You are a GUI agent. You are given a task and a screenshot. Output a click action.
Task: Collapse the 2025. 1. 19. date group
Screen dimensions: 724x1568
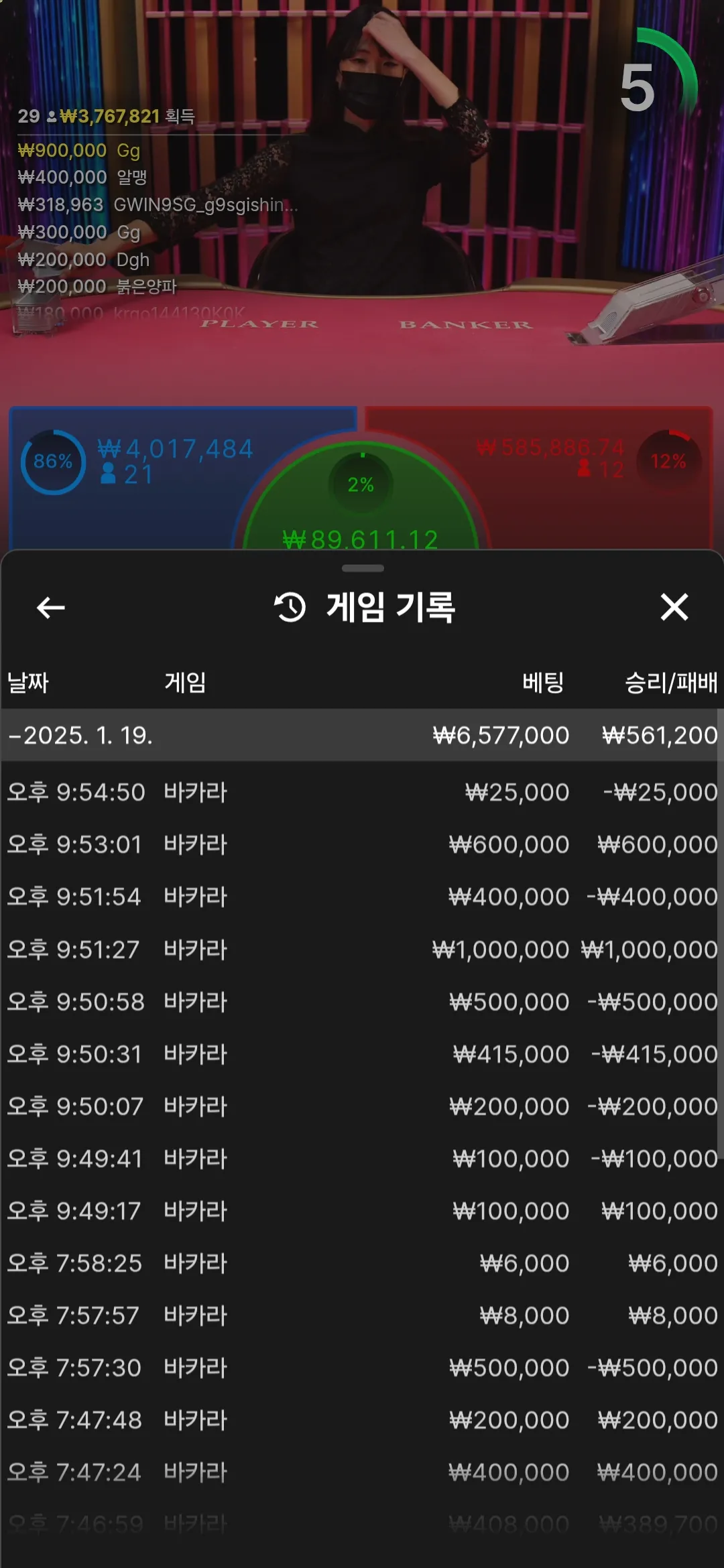point(360,735)
